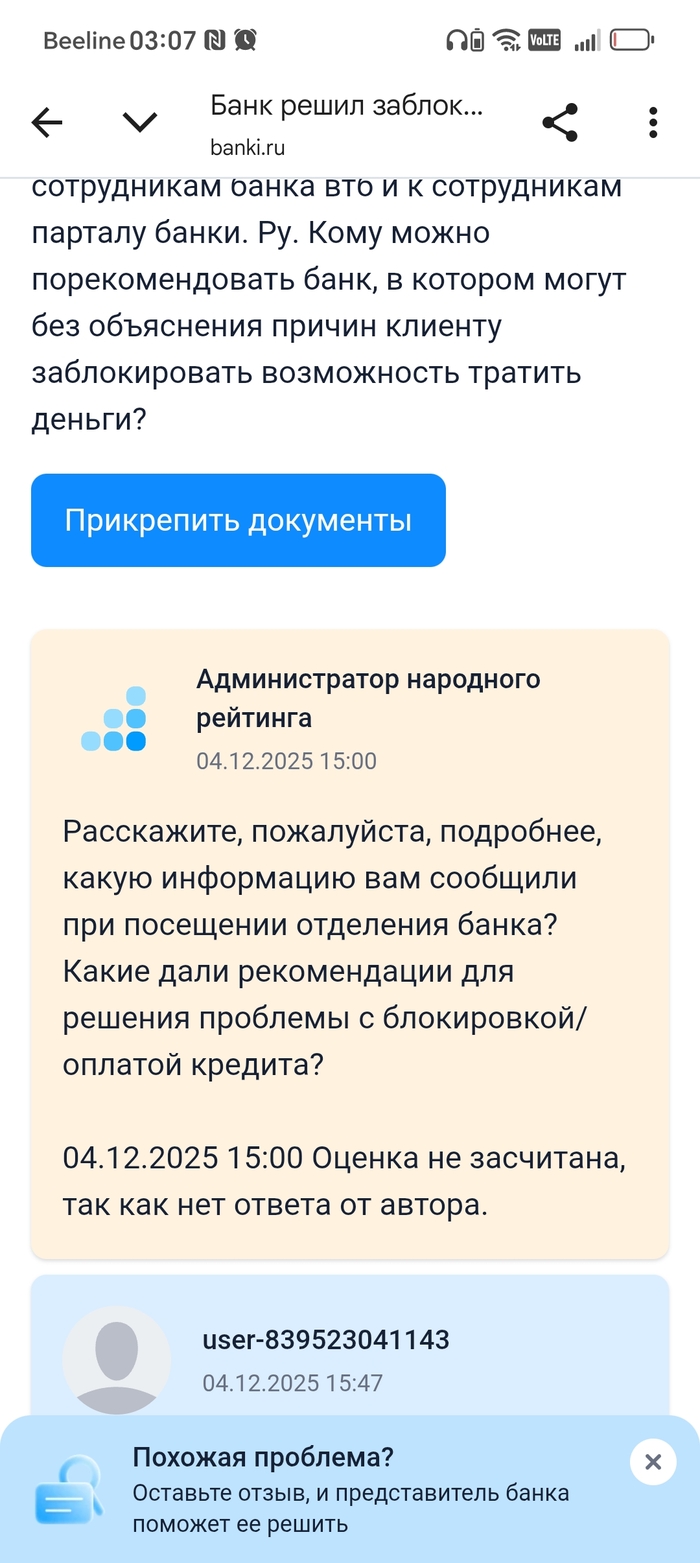Screen dimensions: 700x1563
Task: Go back using the arrow icon
Action: pyautogui.click(x=47, y=123)
